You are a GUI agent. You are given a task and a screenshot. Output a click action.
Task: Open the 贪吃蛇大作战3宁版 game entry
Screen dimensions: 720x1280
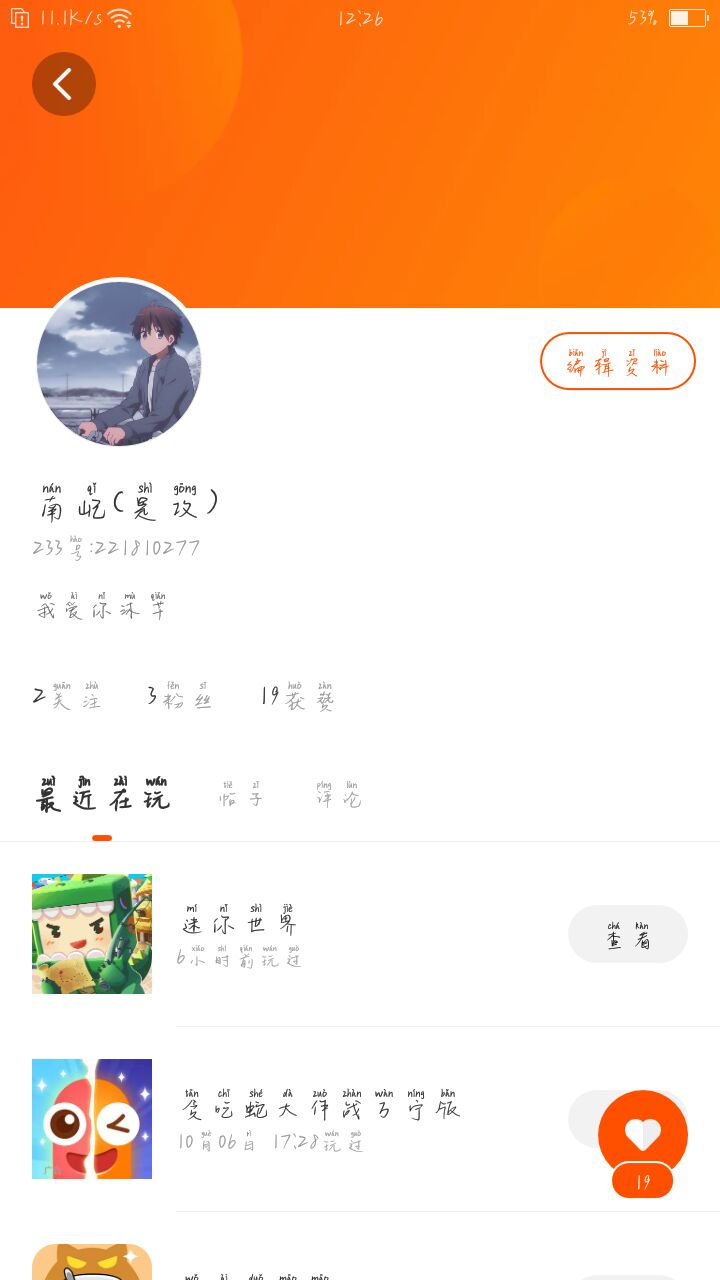click(320, 1119)
